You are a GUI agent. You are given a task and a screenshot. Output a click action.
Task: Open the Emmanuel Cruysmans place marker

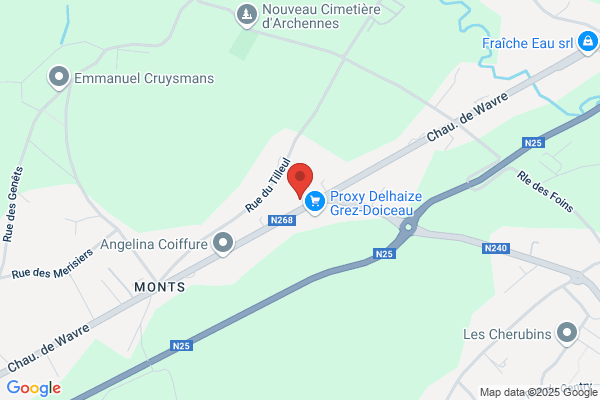[59, 78]
